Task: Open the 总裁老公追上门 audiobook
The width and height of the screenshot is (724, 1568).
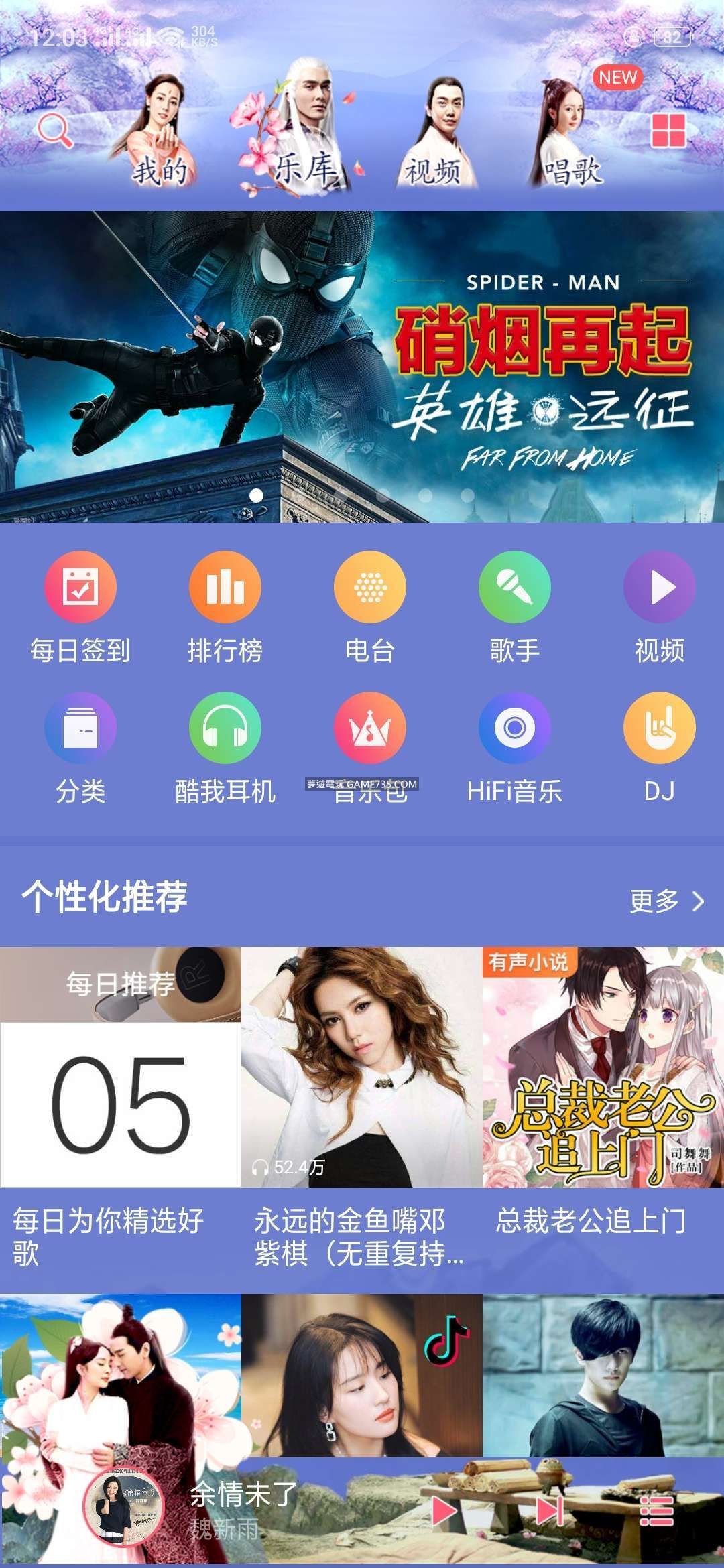Action: coord(603,1067)
